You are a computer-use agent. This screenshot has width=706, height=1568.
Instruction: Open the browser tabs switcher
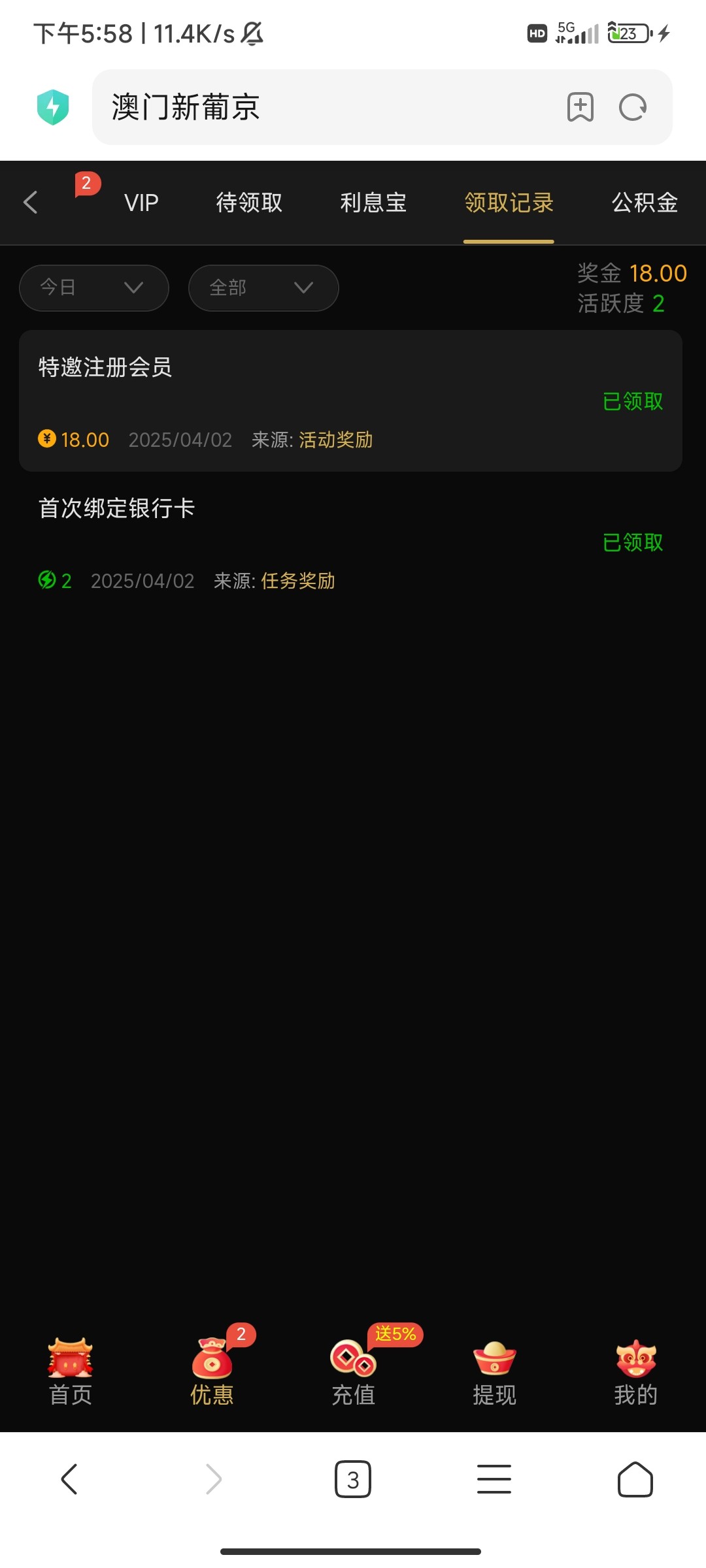click(x=353, y=1479)
